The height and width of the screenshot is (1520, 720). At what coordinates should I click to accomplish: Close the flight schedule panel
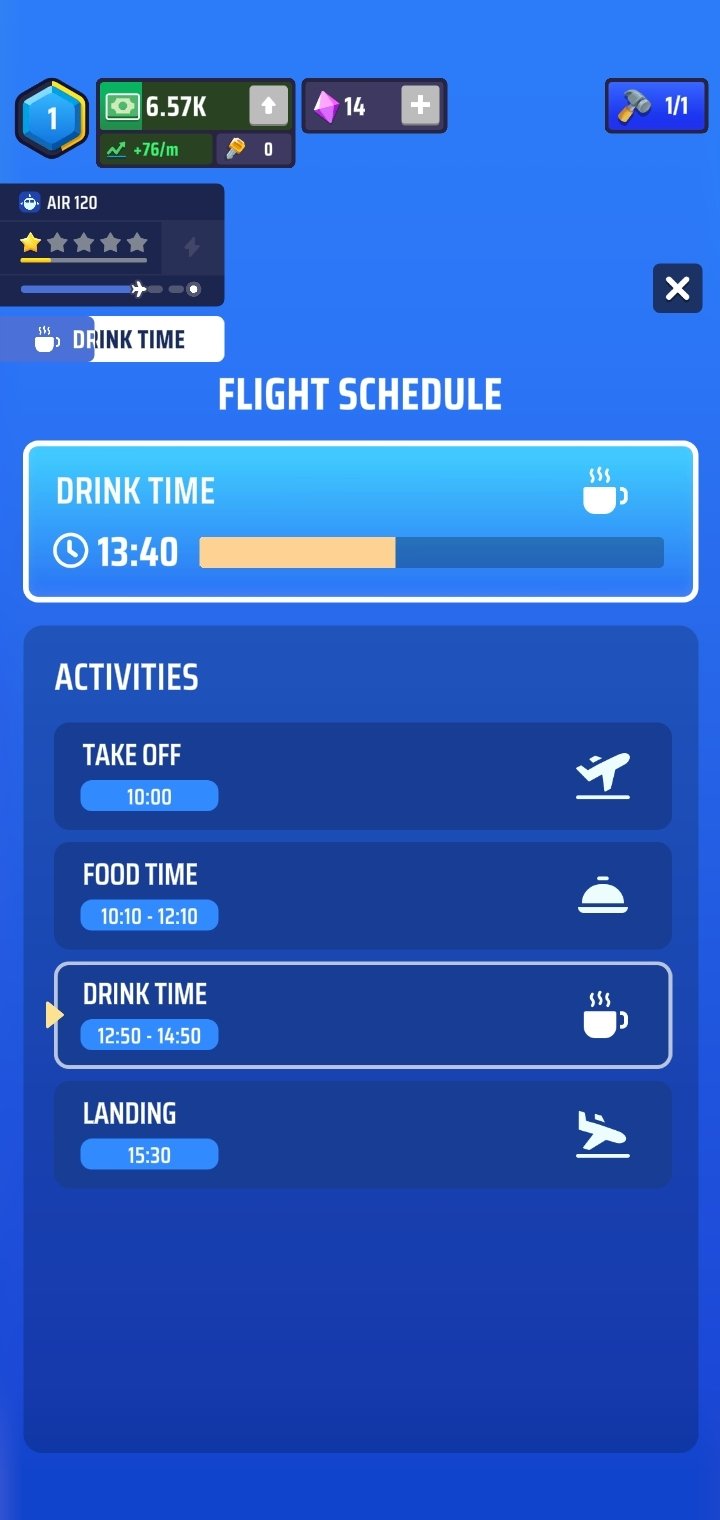coord(677,289)
